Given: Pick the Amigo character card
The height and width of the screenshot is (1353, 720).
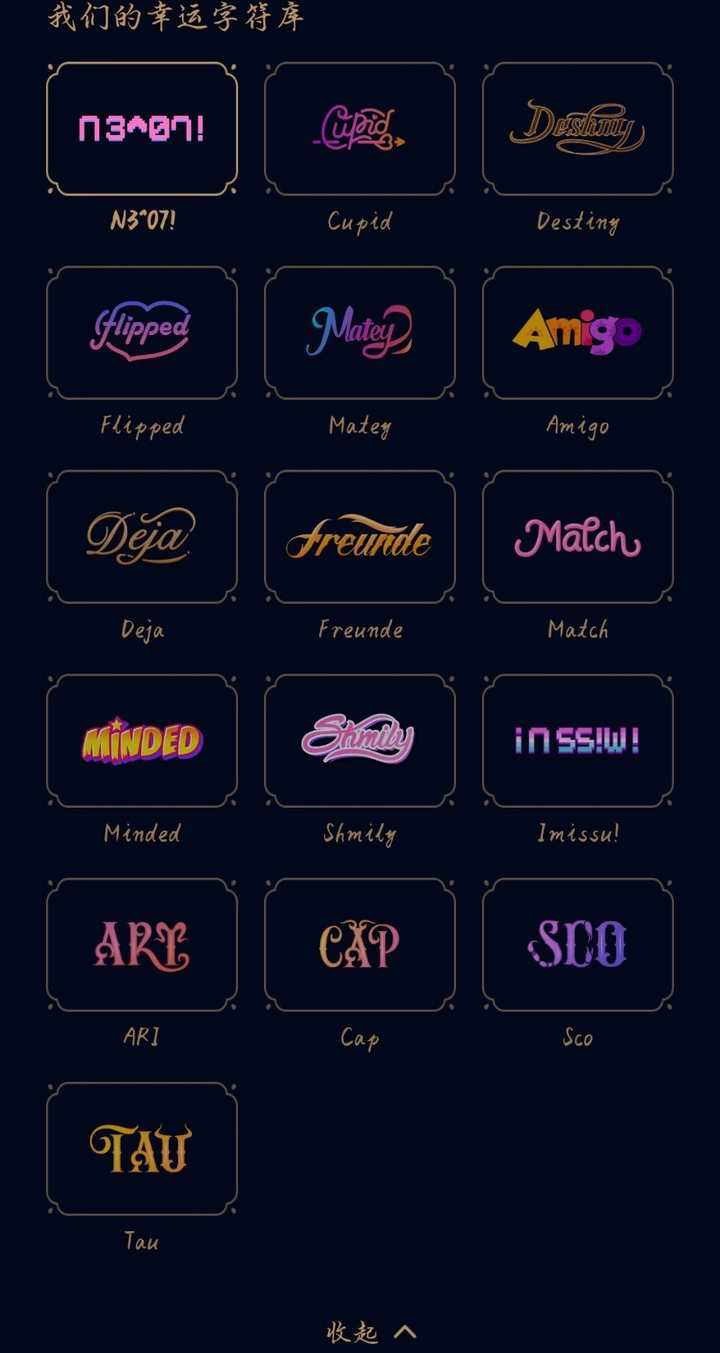Looking at the screenshot, I should (x=578, y=333).
